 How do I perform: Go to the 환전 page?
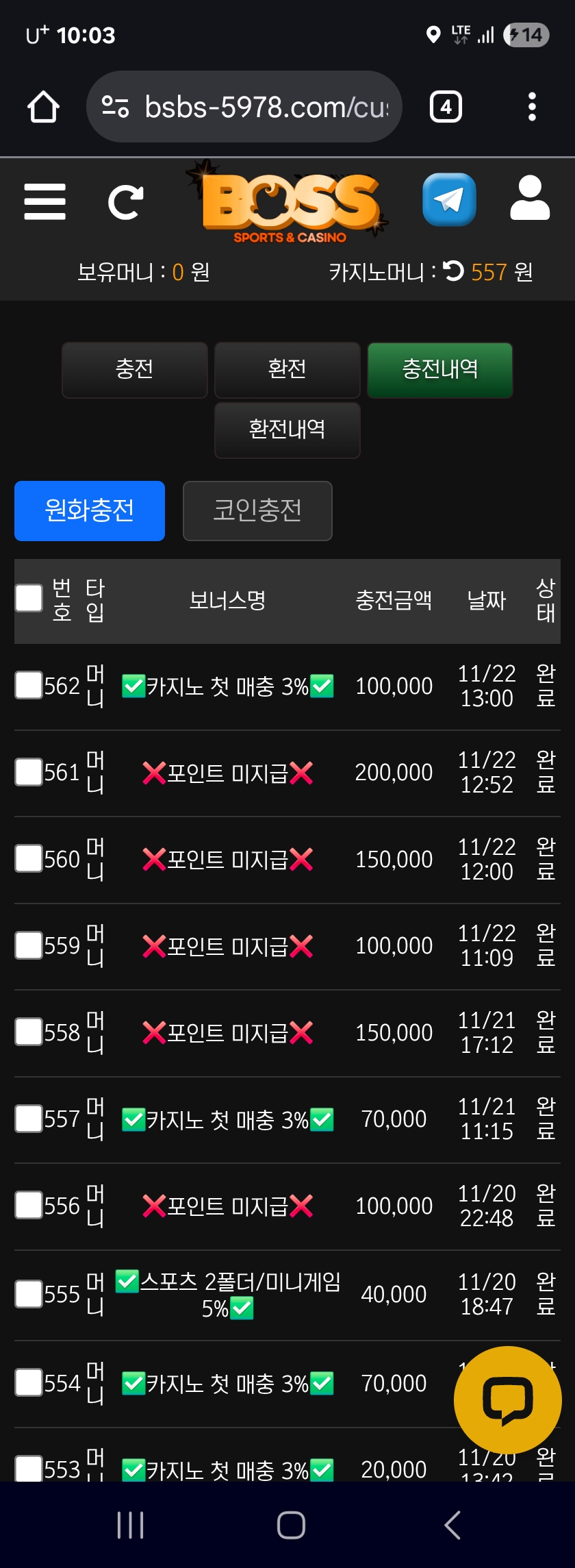pyautogui.click(x=287, y=370)
